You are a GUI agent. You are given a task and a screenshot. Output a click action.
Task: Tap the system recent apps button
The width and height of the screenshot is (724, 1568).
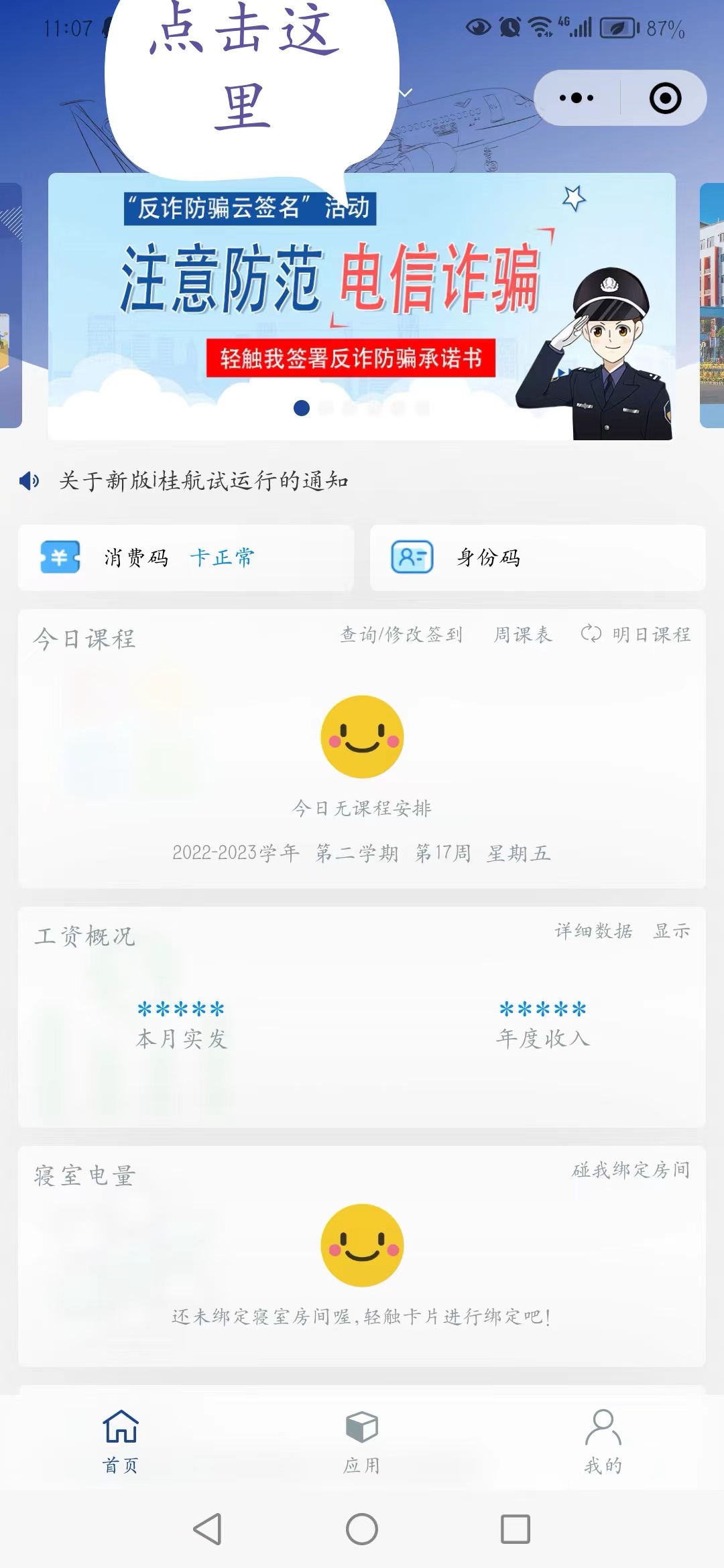click(x=516, y=1529)
